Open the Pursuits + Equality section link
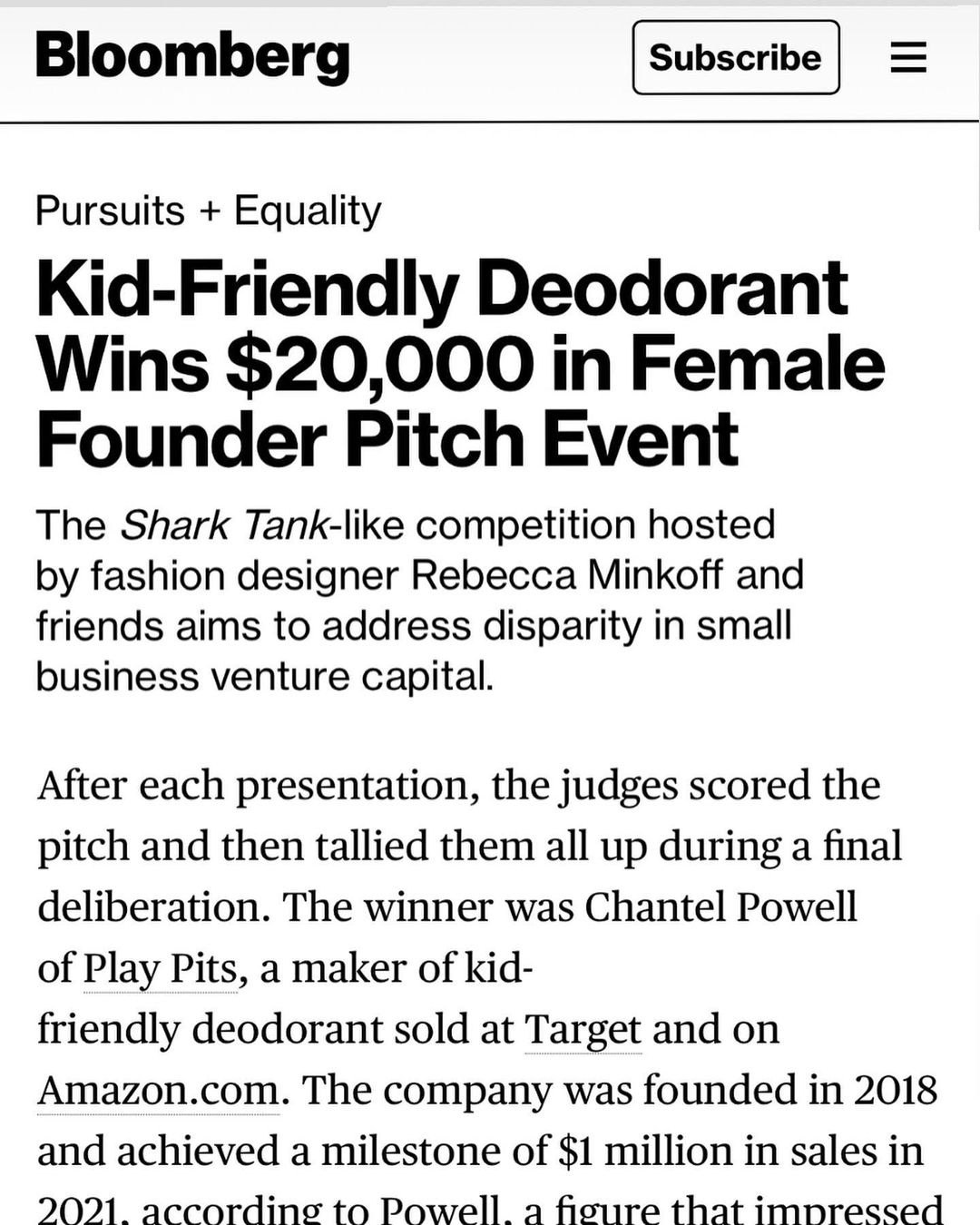 click(208, 211)
